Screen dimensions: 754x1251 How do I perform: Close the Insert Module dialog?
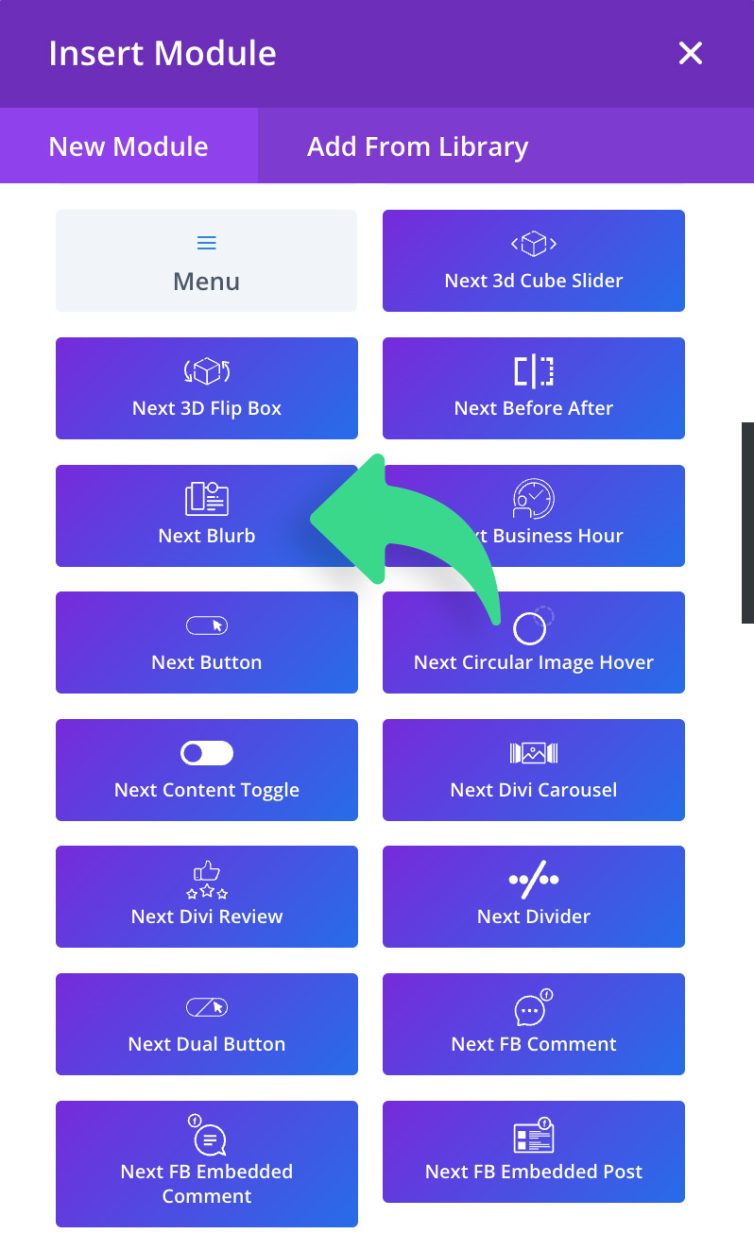point(690,54)
